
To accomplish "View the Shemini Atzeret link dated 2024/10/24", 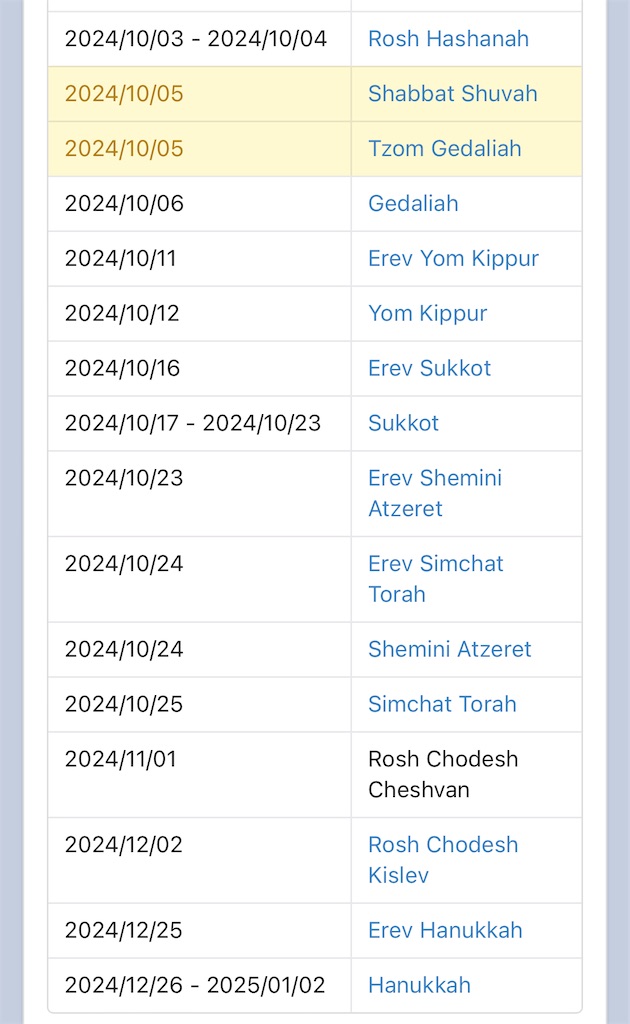I will click(449, 650).
